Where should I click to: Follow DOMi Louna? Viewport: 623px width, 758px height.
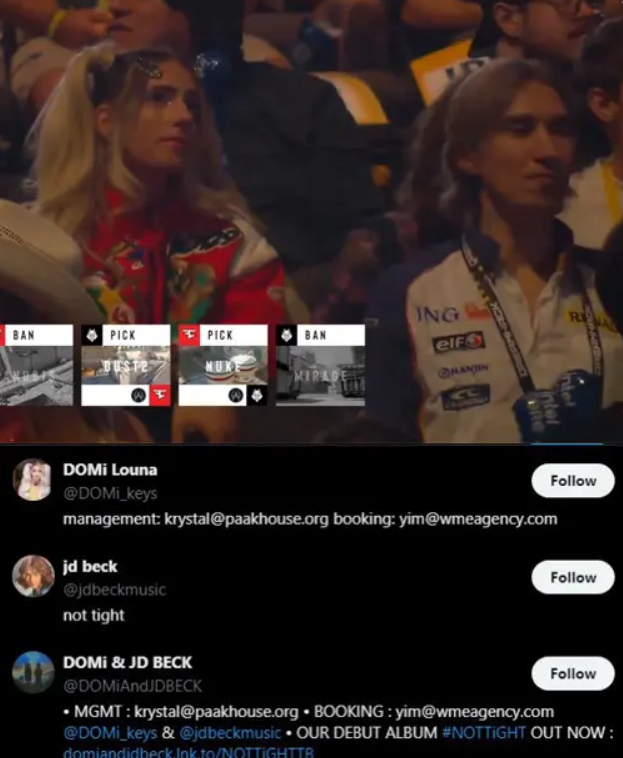(x=573, y=481)
